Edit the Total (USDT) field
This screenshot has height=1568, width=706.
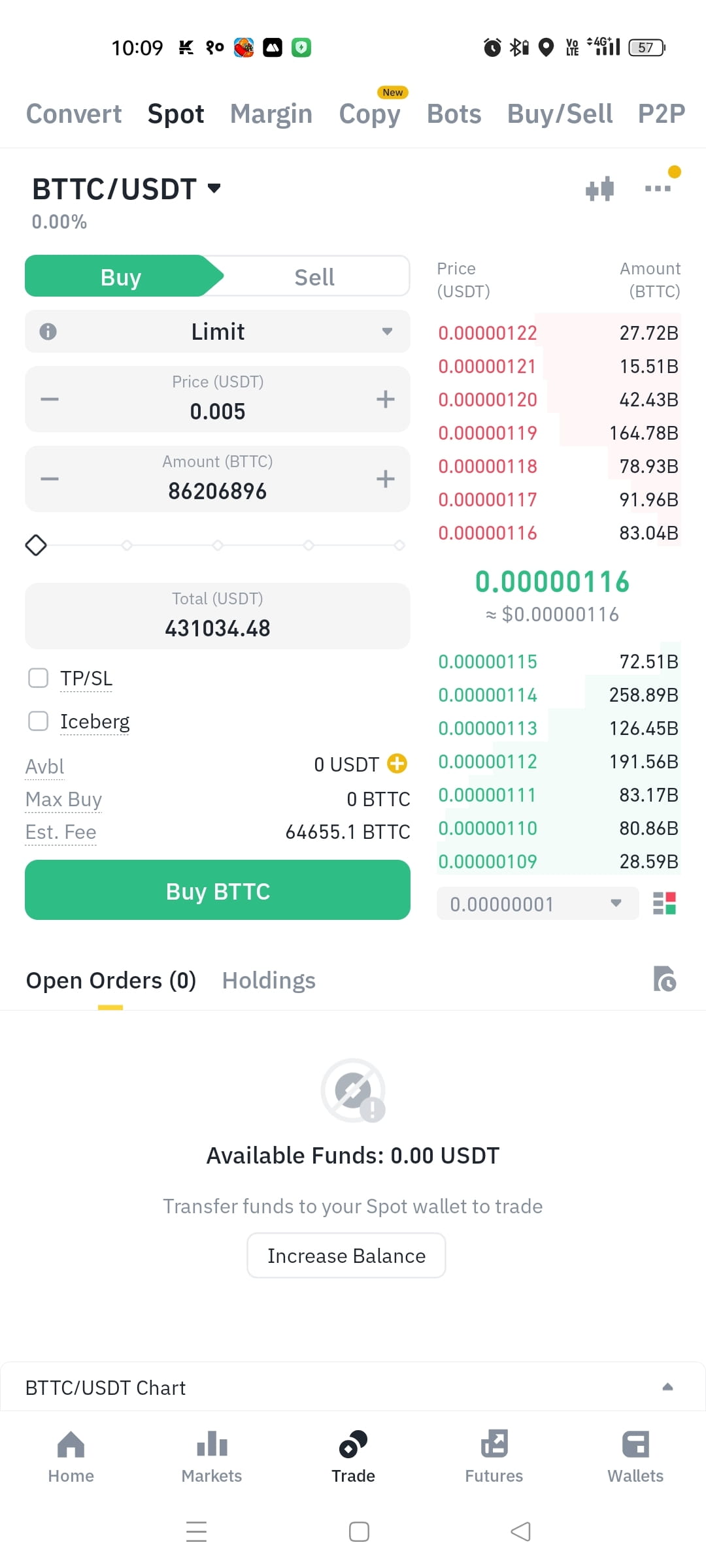tap(218, 615)
